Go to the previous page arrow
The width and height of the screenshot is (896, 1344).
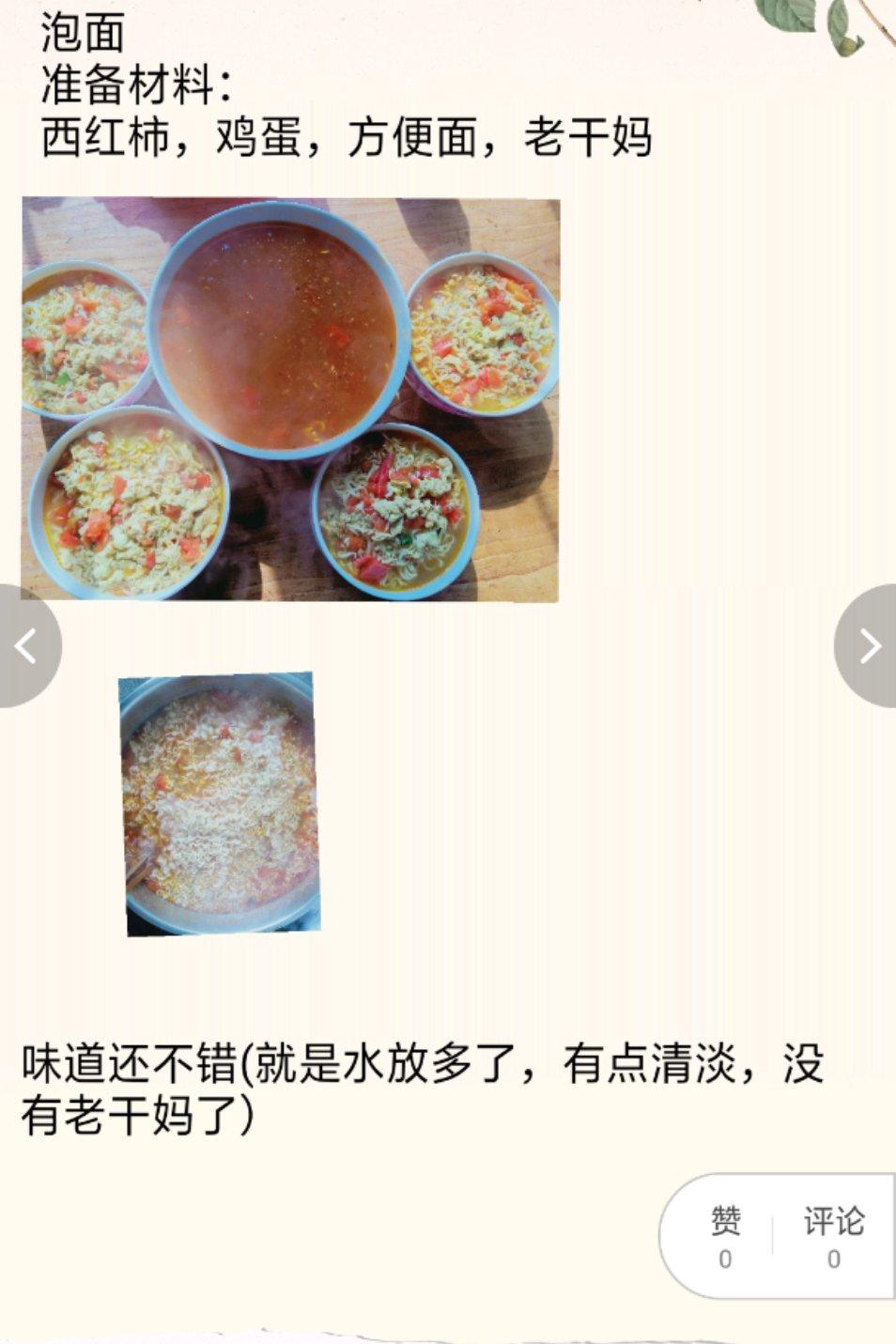pyautogui.click(x=28, y=646)
